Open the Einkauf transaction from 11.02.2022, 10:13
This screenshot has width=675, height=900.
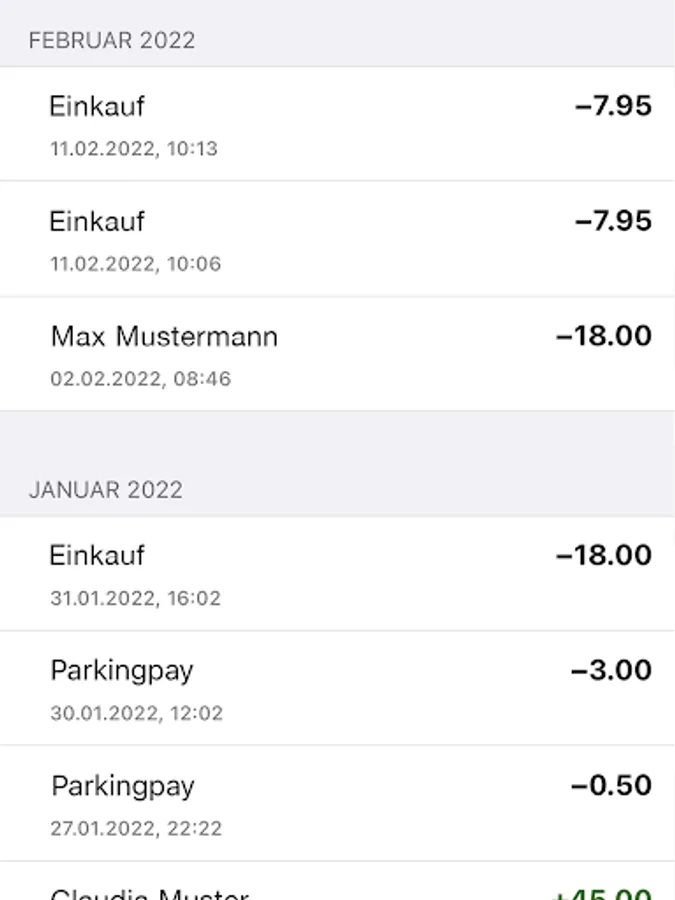tap(337, 125)
